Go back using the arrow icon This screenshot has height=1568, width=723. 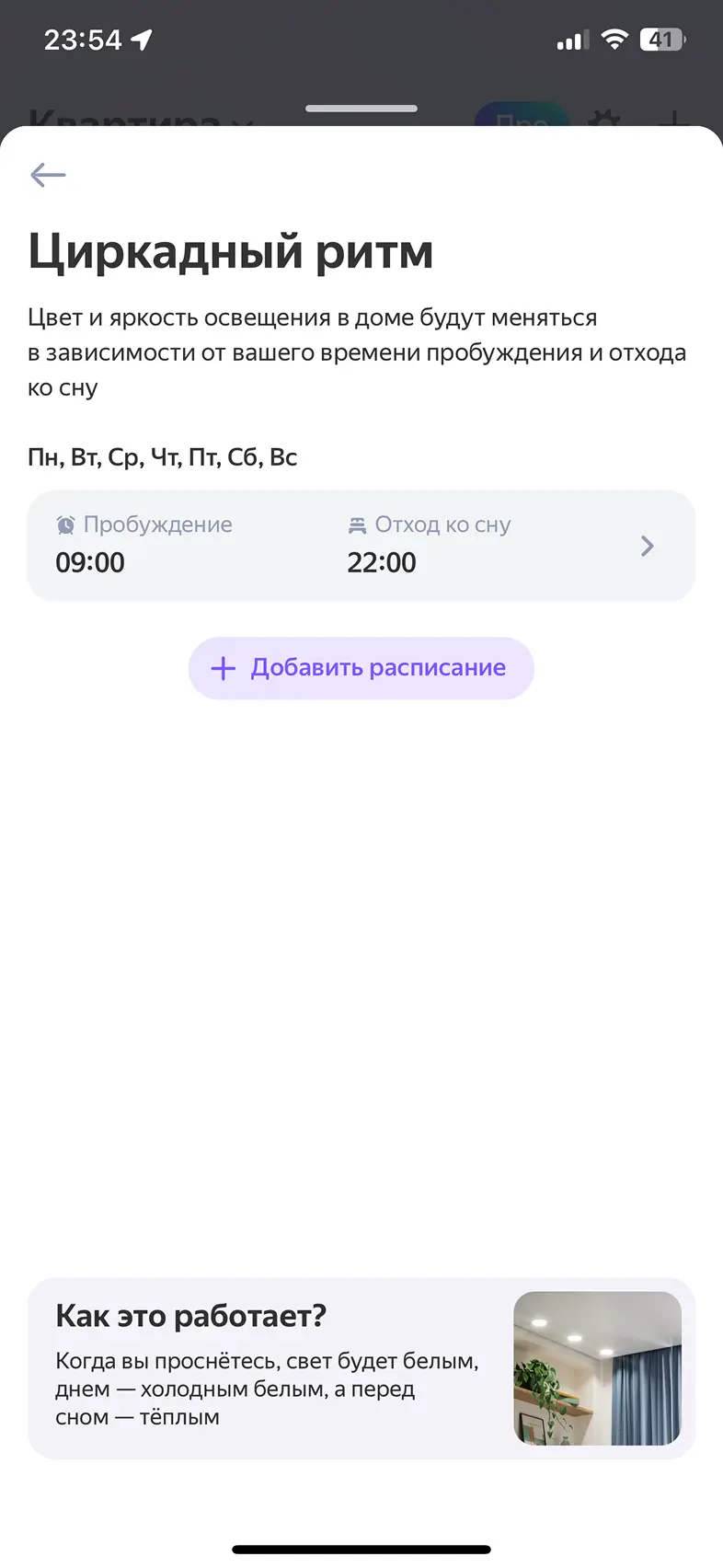48,175
